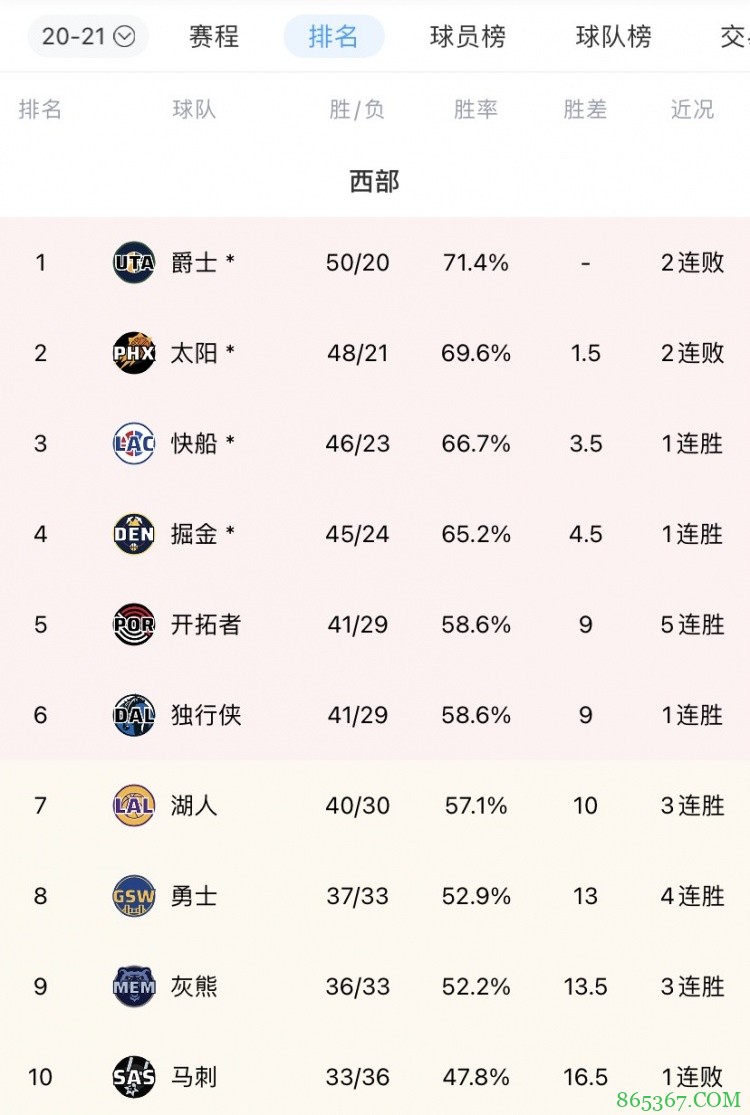Select the 排名 standings tab
The image size is (750, 1115).
[x=333, y=38]
